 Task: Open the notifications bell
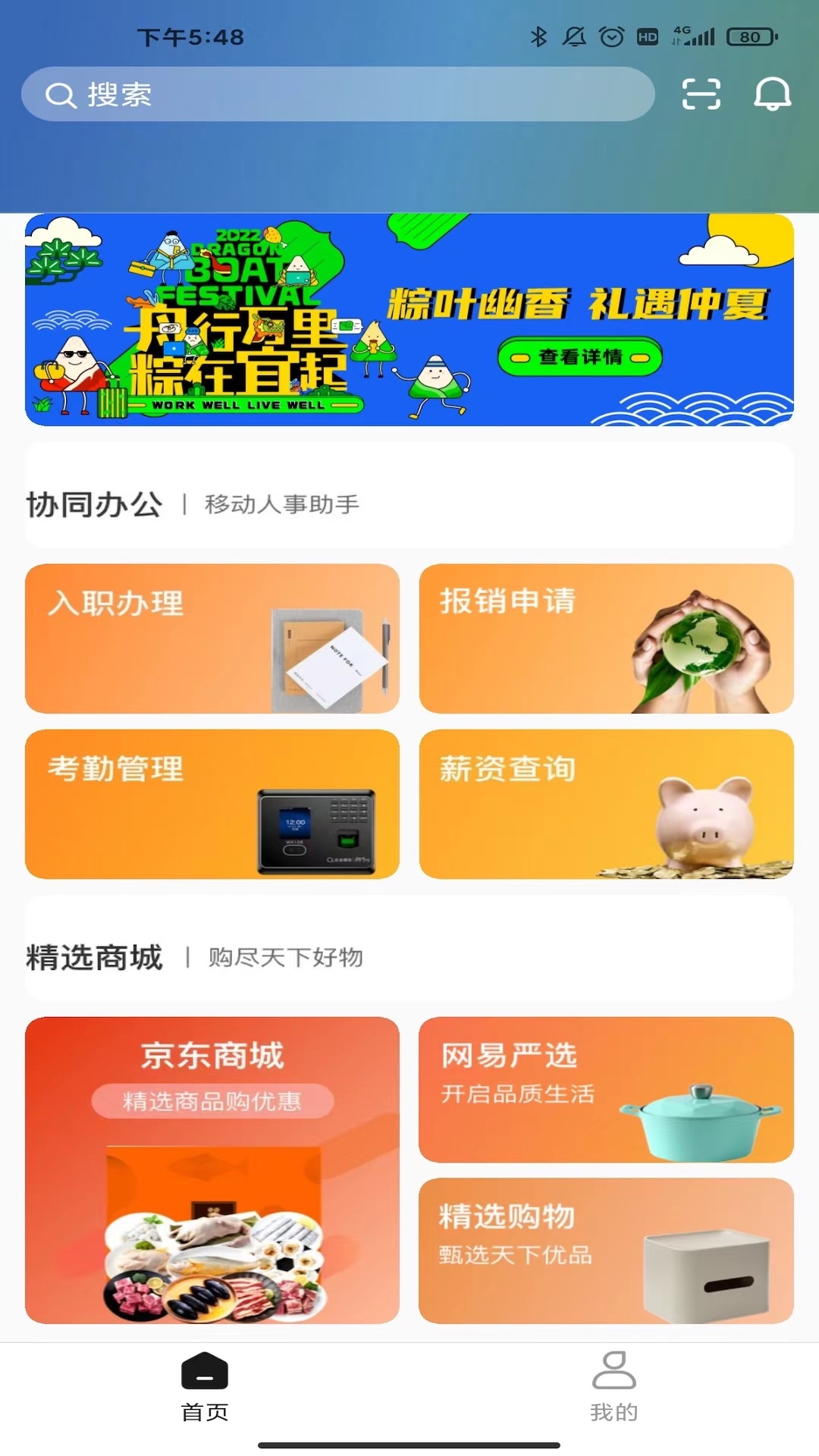(772, 94)
